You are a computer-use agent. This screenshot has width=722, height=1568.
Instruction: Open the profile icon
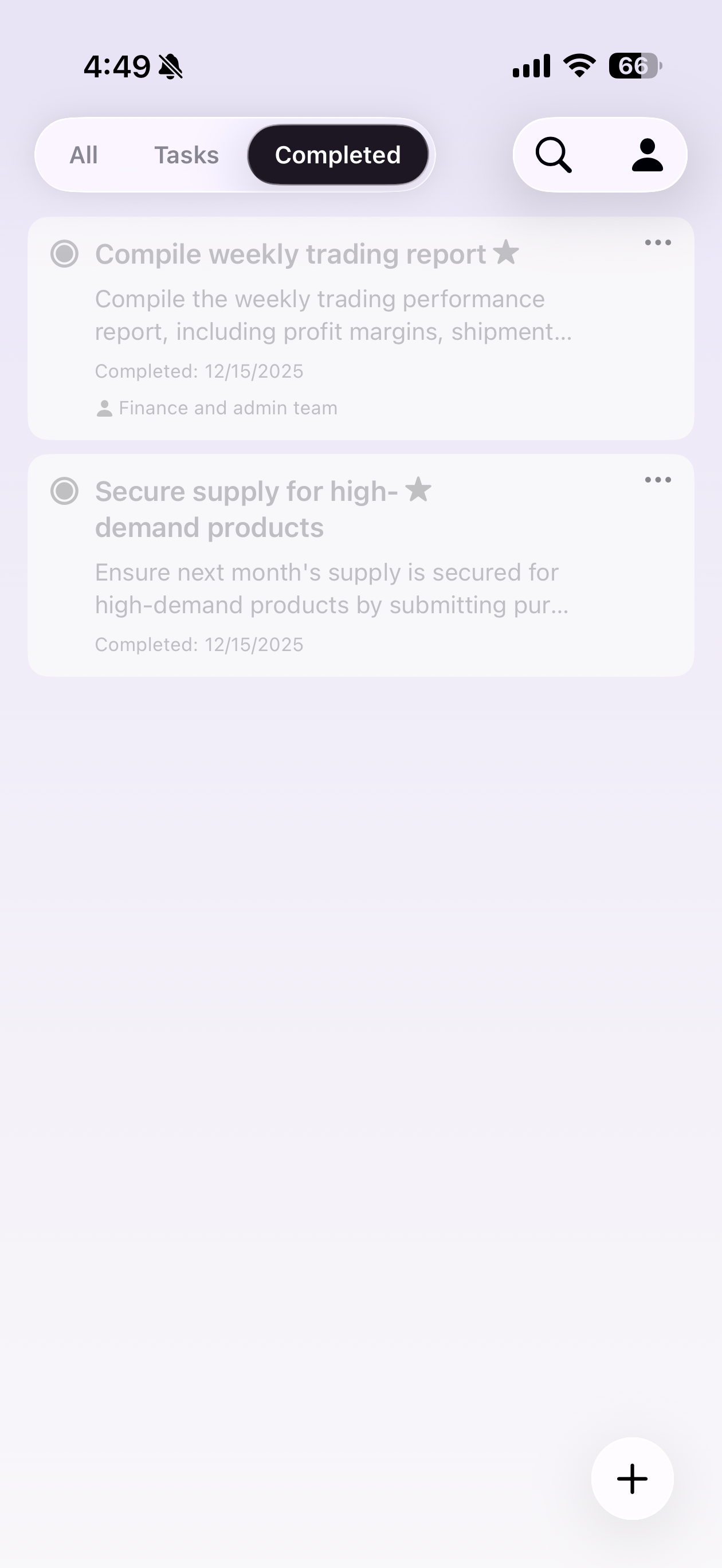click(647, 155)
